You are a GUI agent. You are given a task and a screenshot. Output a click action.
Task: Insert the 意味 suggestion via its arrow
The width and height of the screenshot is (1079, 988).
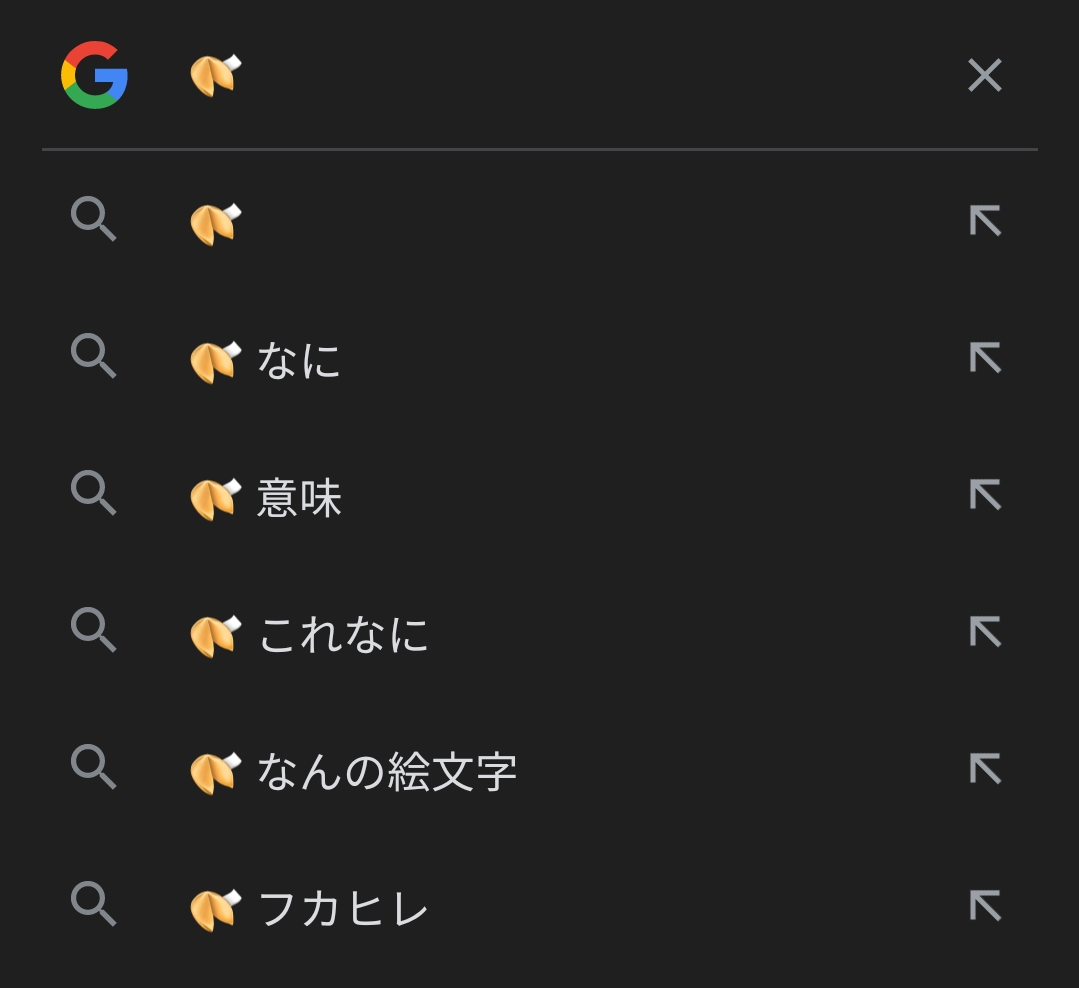[x=985, y=495]
